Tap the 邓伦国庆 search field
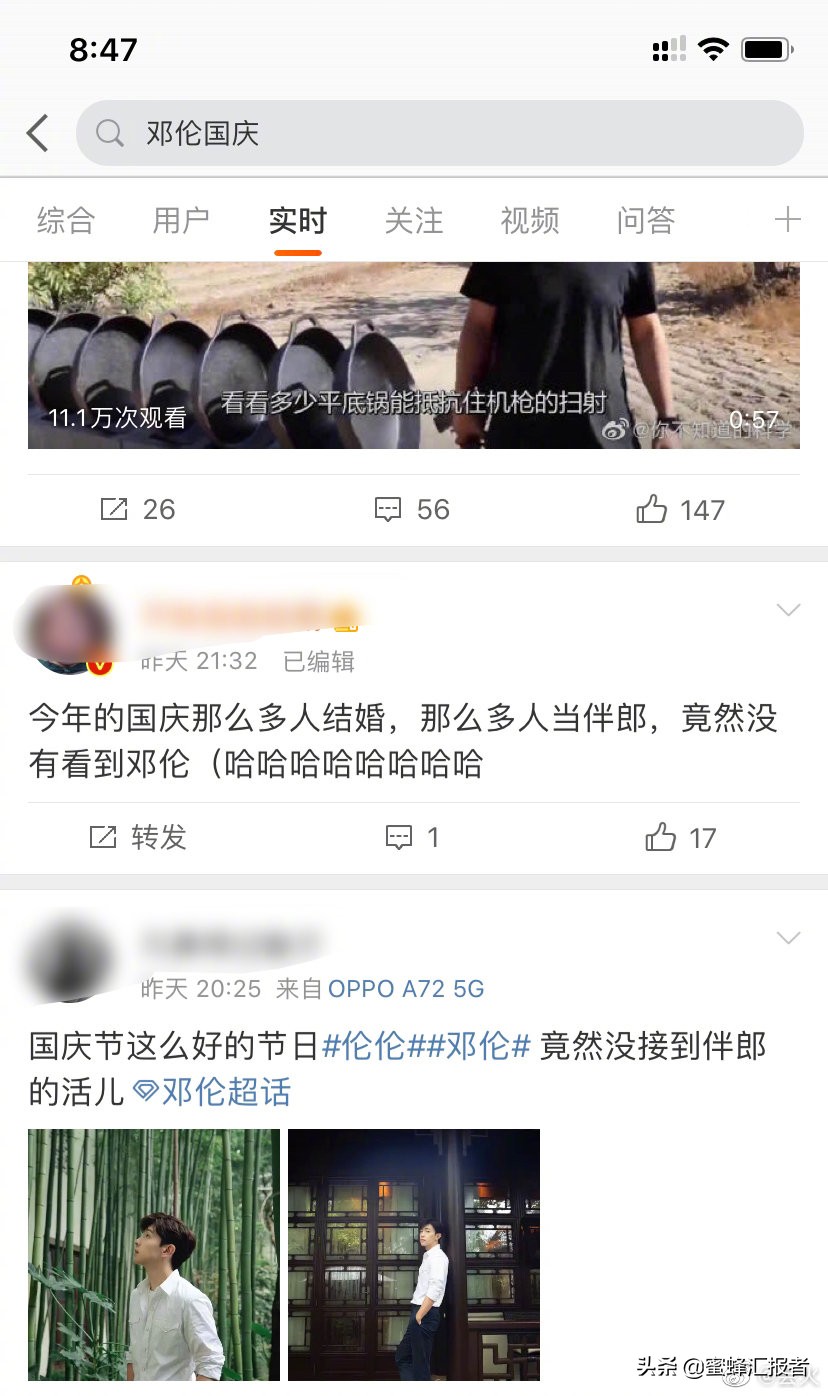This screenshot has width=828, height=1396. point(440,133)
